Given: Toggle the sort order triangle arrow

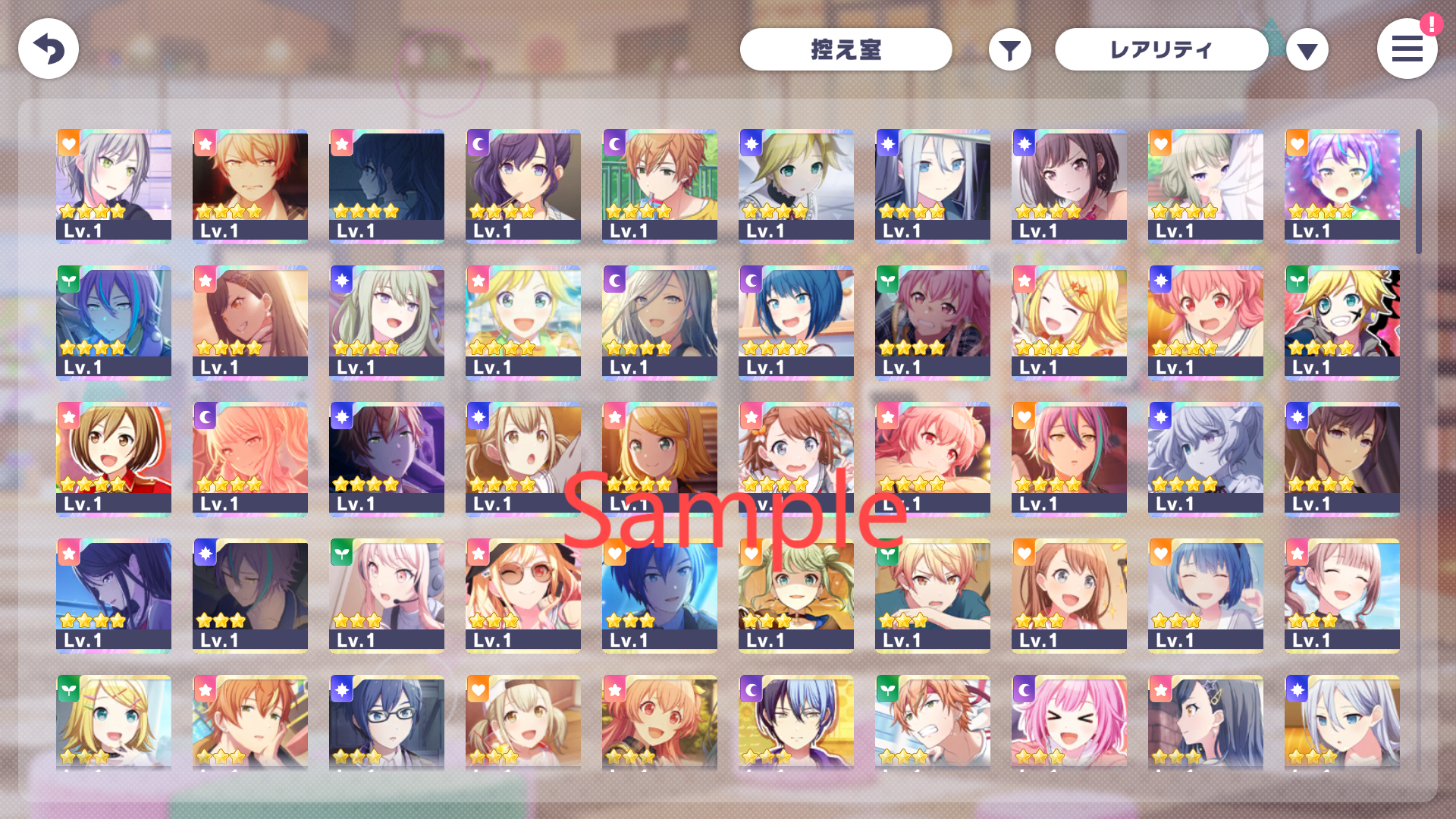Looking at the screenshot, I should [x=1307, y=51].
